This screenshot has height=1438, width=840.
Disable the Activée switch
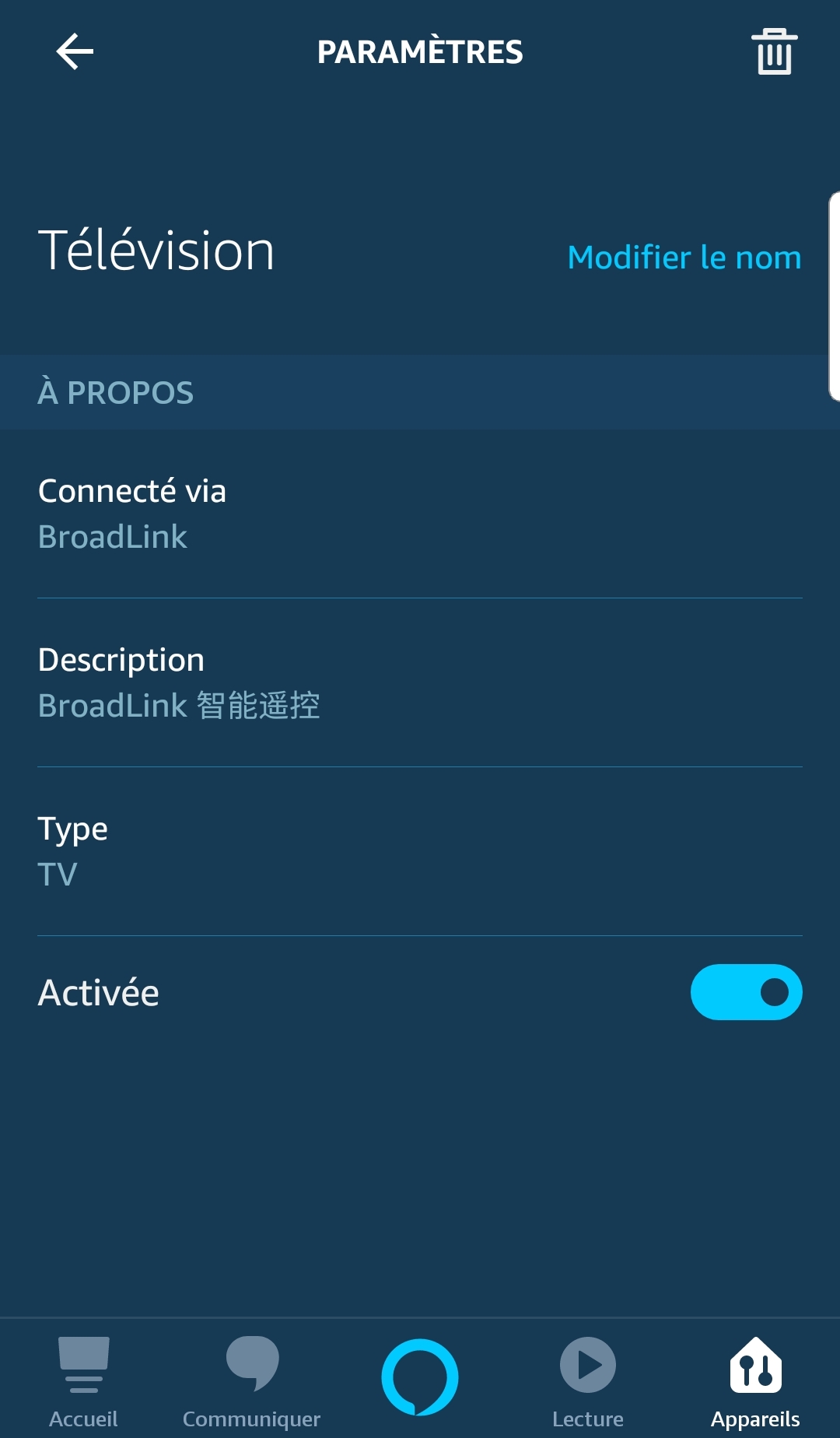pos(746,992)
